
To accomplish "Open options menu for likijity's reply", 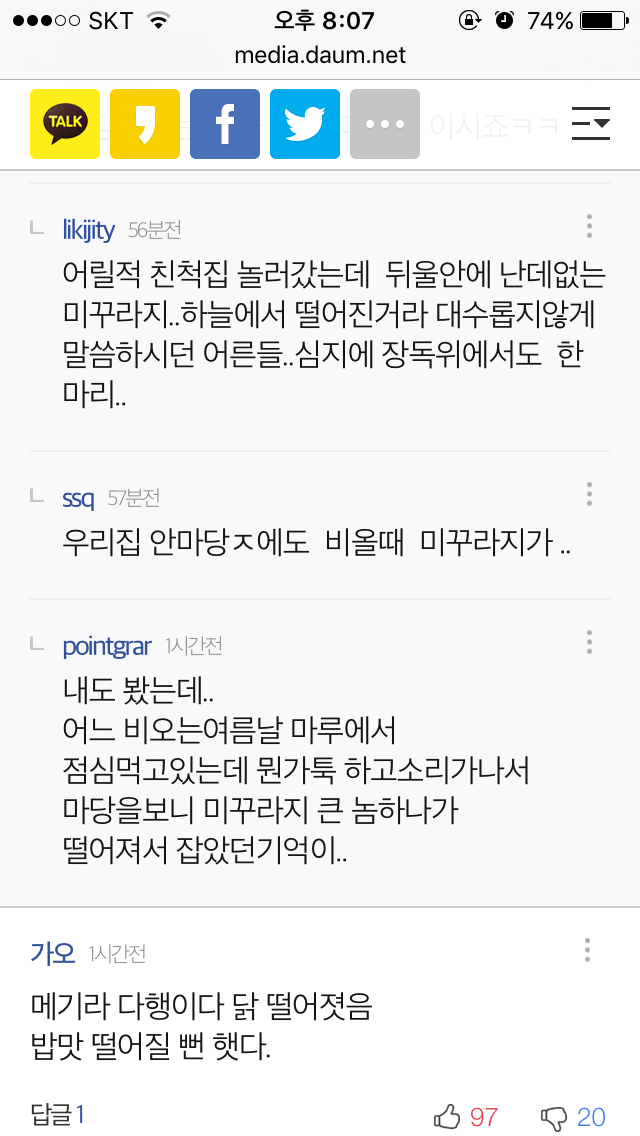I will click(x=589, y=226).
